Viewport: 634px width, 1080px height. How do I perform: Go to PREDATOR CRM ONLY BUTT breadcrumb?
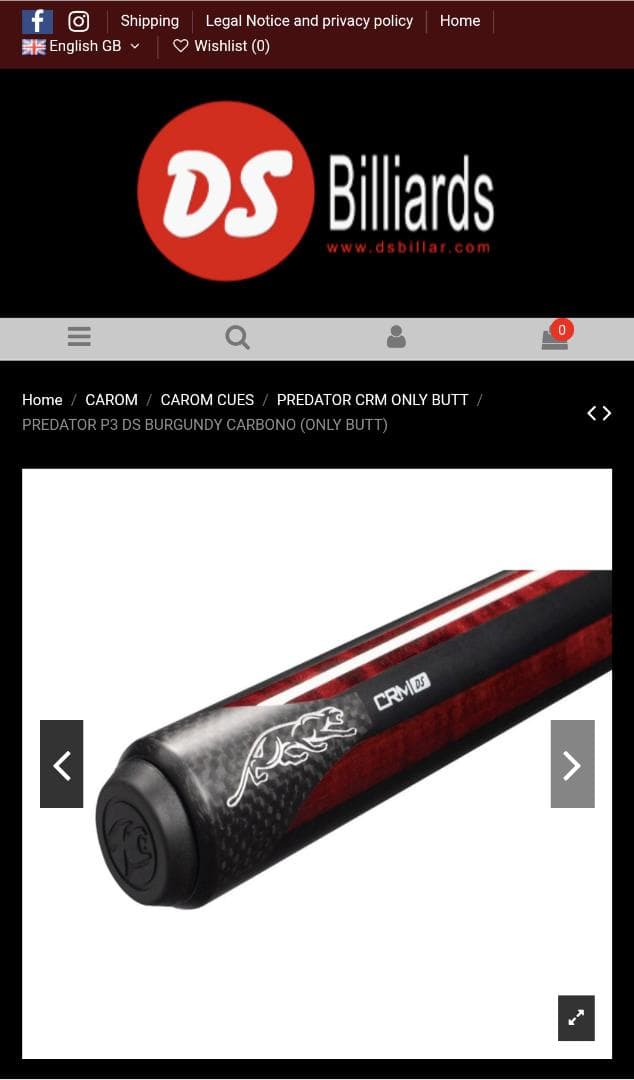(x=372, y=400)
